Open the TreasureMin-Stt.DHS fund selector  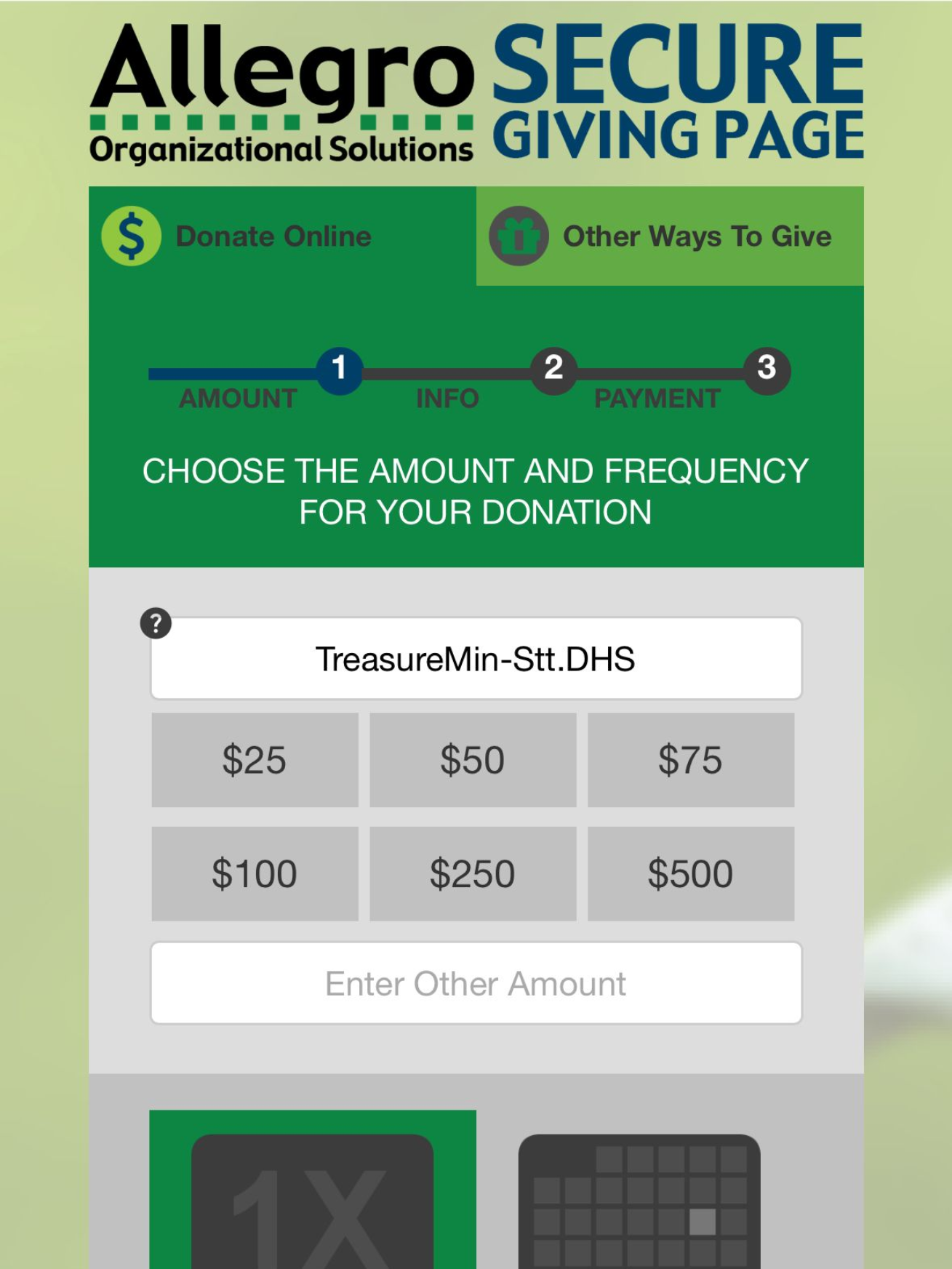[476, 659]
